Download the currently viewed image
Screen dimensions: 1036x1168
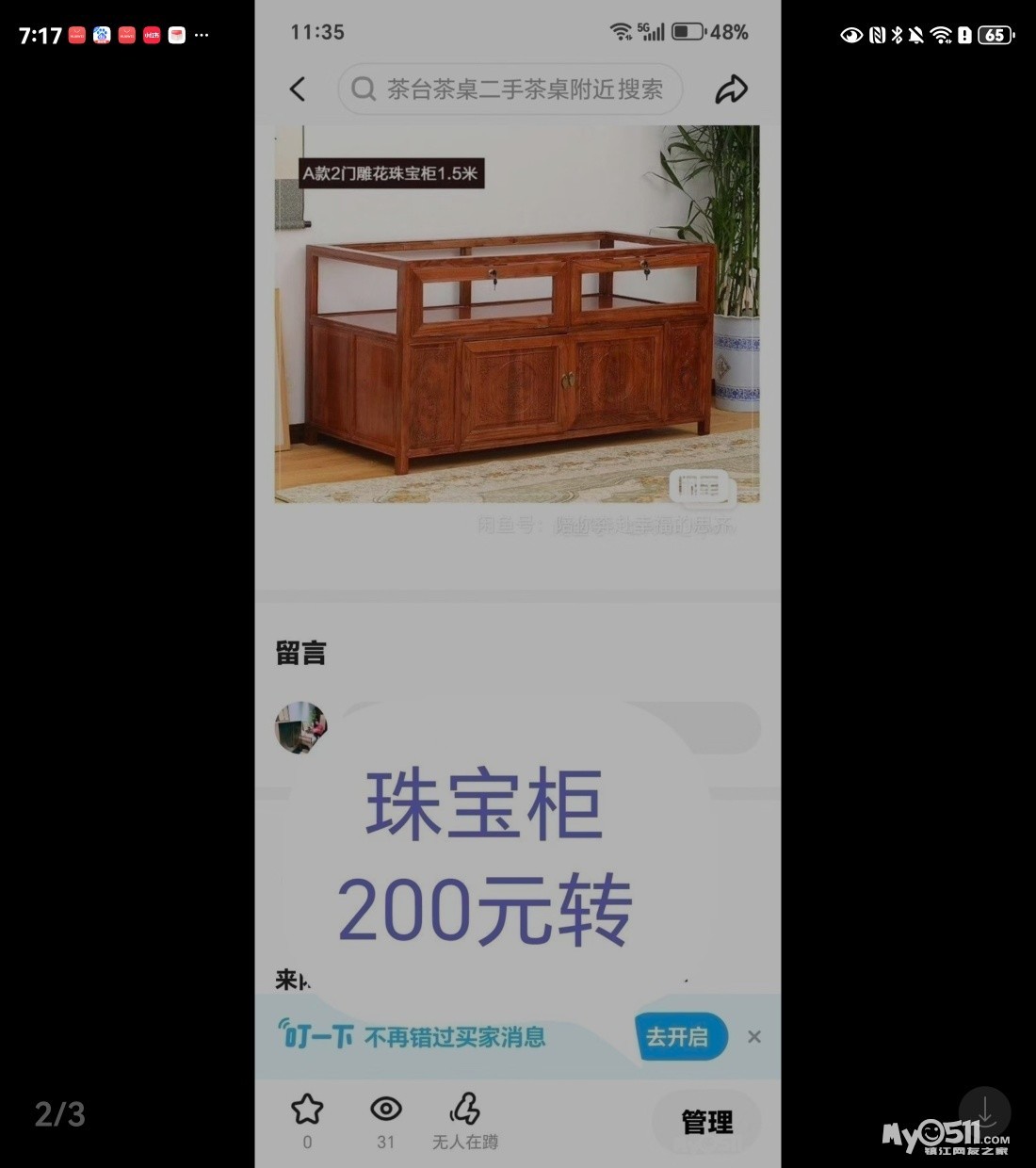coord(984,1111)
